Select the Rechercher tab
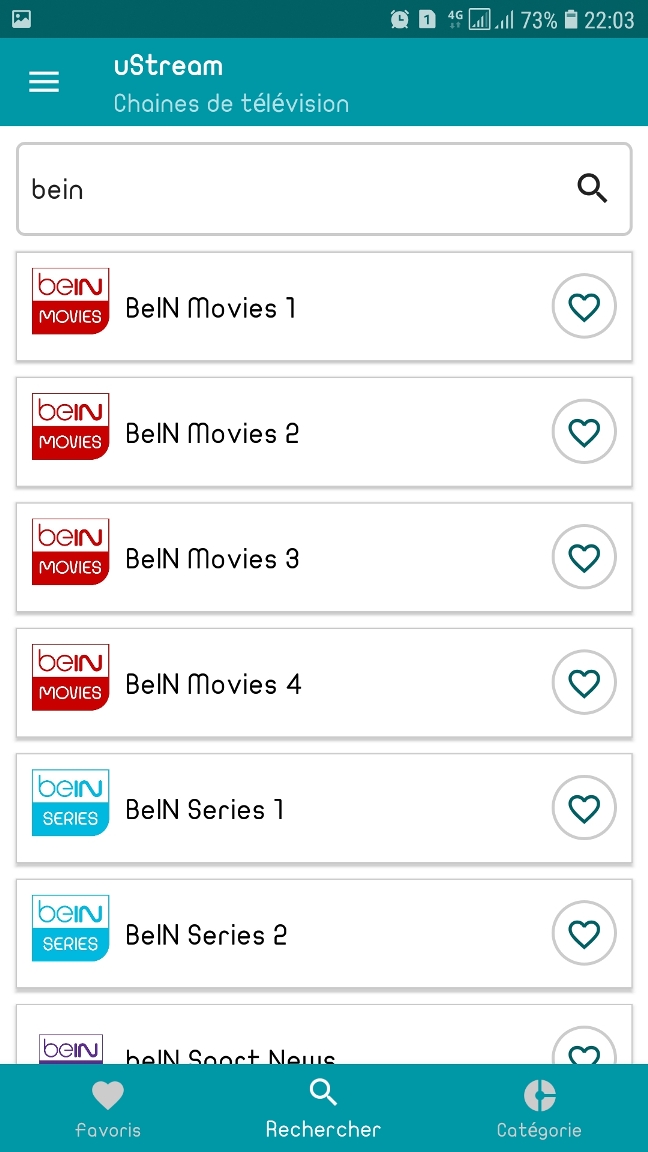This screenshot has height=1152, width=648. 323,1108
